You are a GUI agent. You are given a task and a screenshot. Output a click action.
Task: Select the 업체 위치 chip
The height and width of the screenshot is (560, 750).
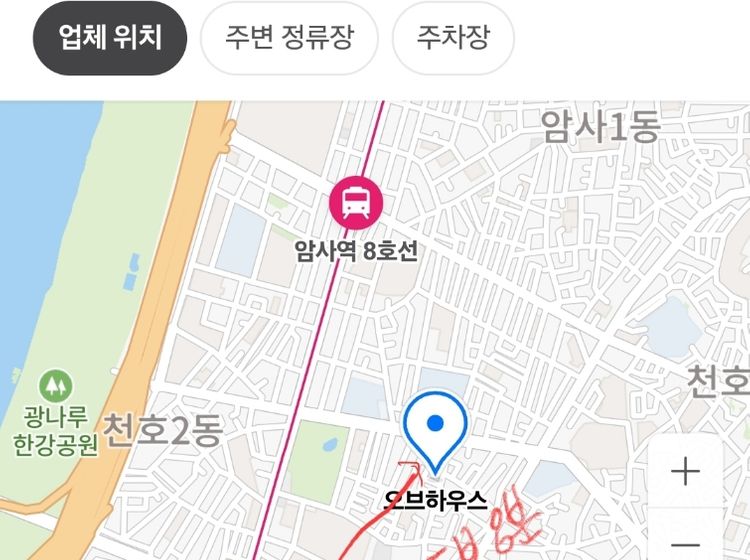click(x=110, y=38)
